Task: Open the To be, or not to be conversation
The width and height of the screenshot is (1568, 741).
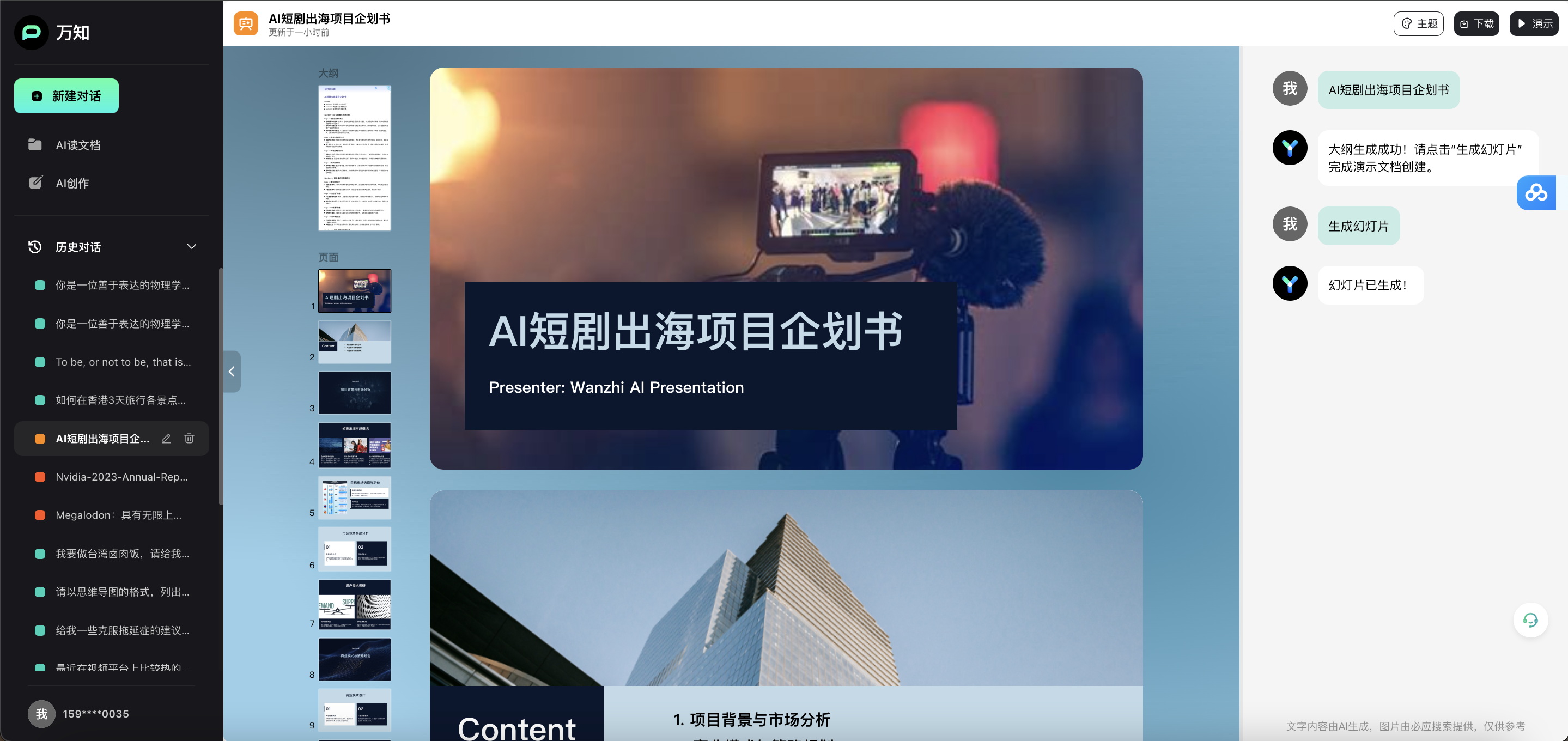Action: 123,362
